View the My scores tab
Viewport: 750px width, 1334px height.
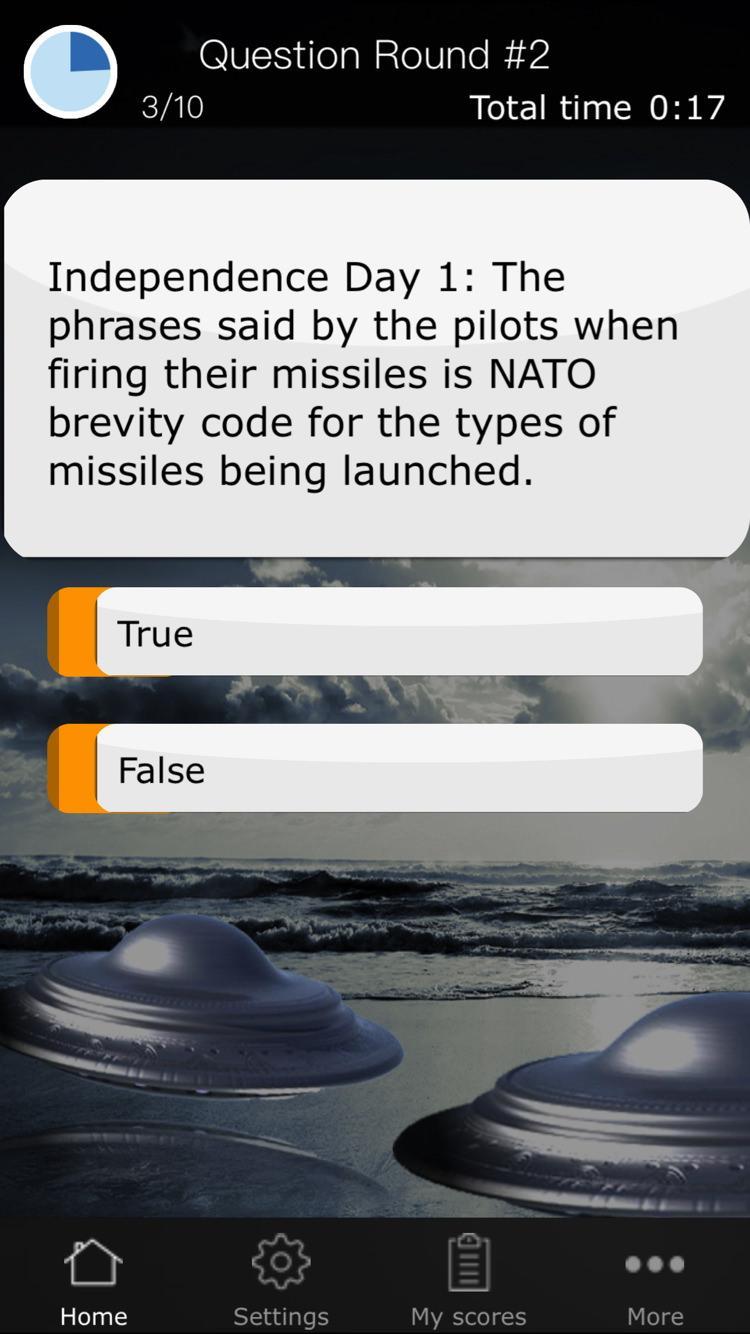468,1279
